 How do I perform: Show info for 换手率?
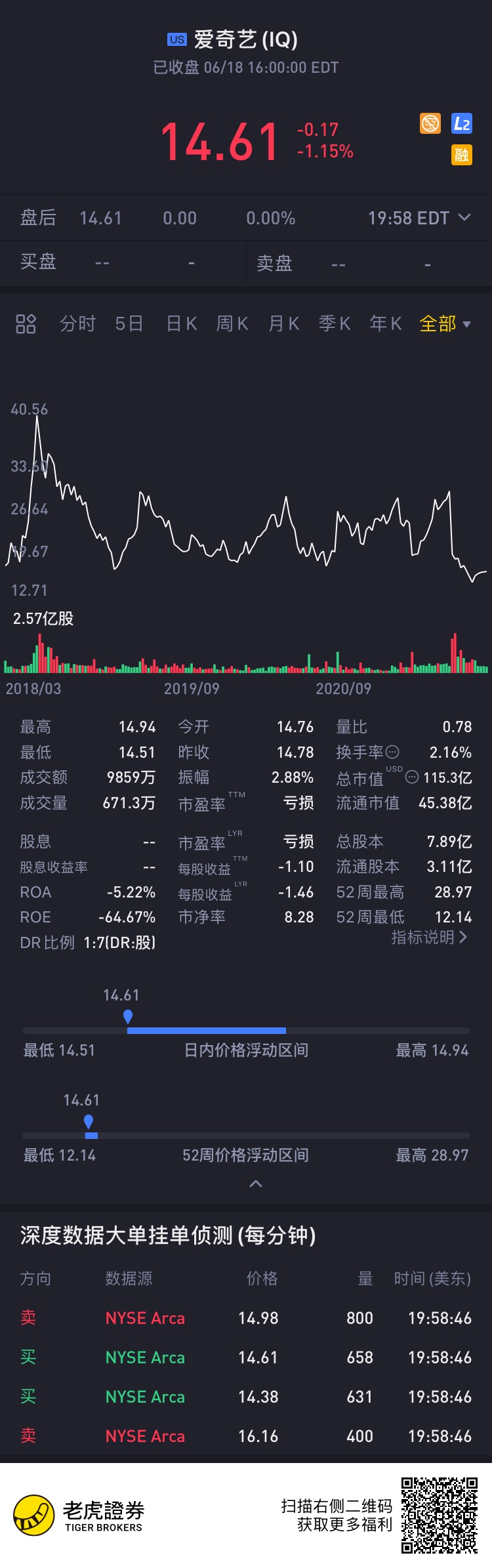tap(392, 752)
